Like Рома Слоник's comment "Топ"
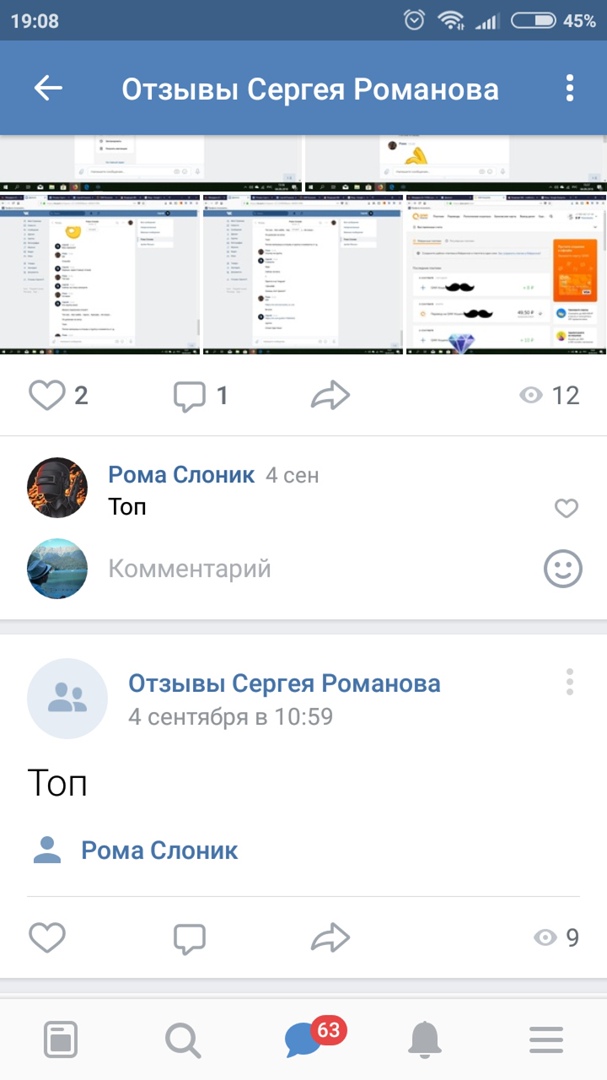The image size is (607, 1080). (x=566, y=508)
